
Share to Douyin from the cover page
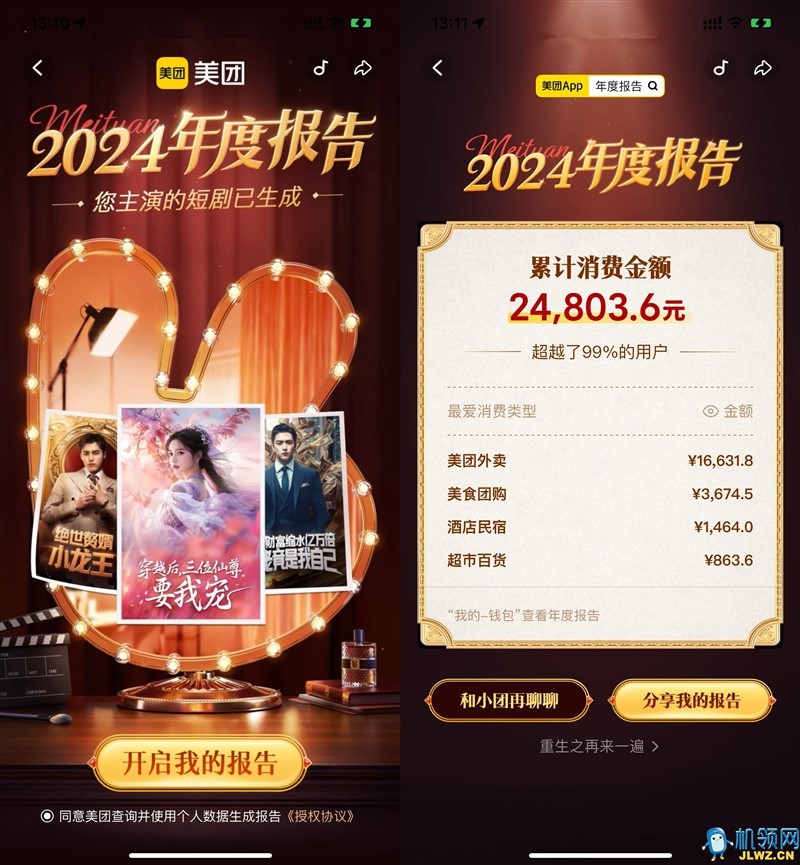(x=320, y=68)
